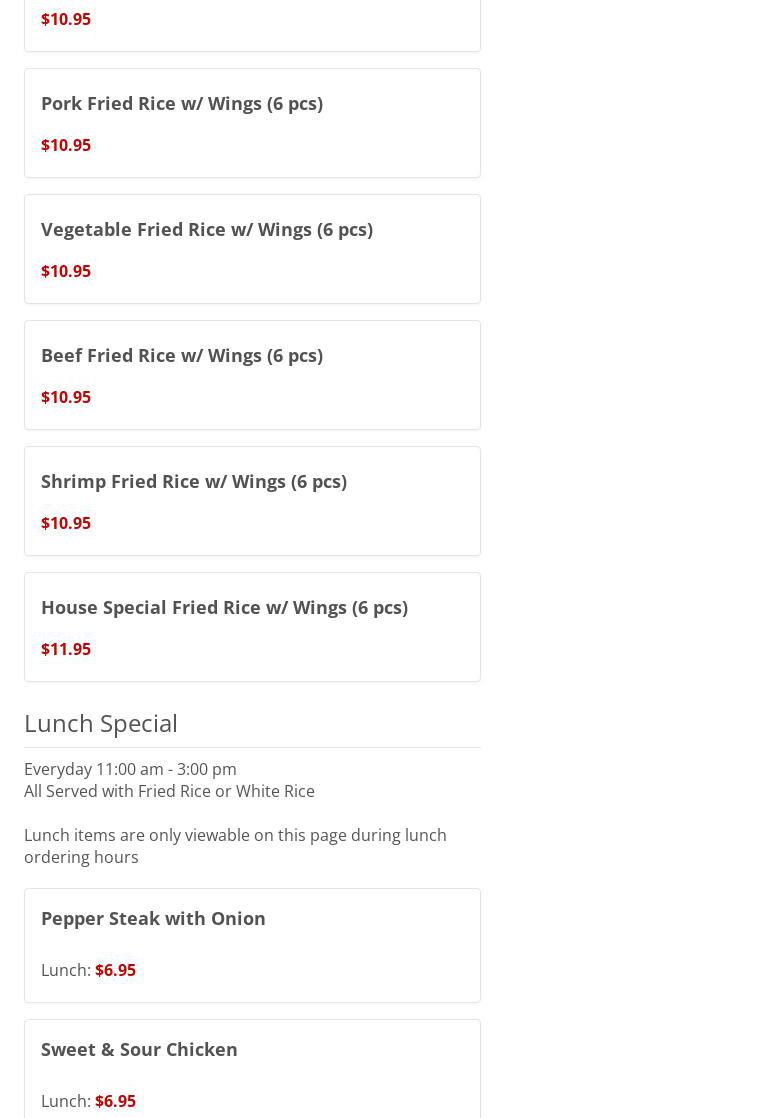
Task: Select Pepper Steak with Onion lunch item
Action: (x=251, y=945)
